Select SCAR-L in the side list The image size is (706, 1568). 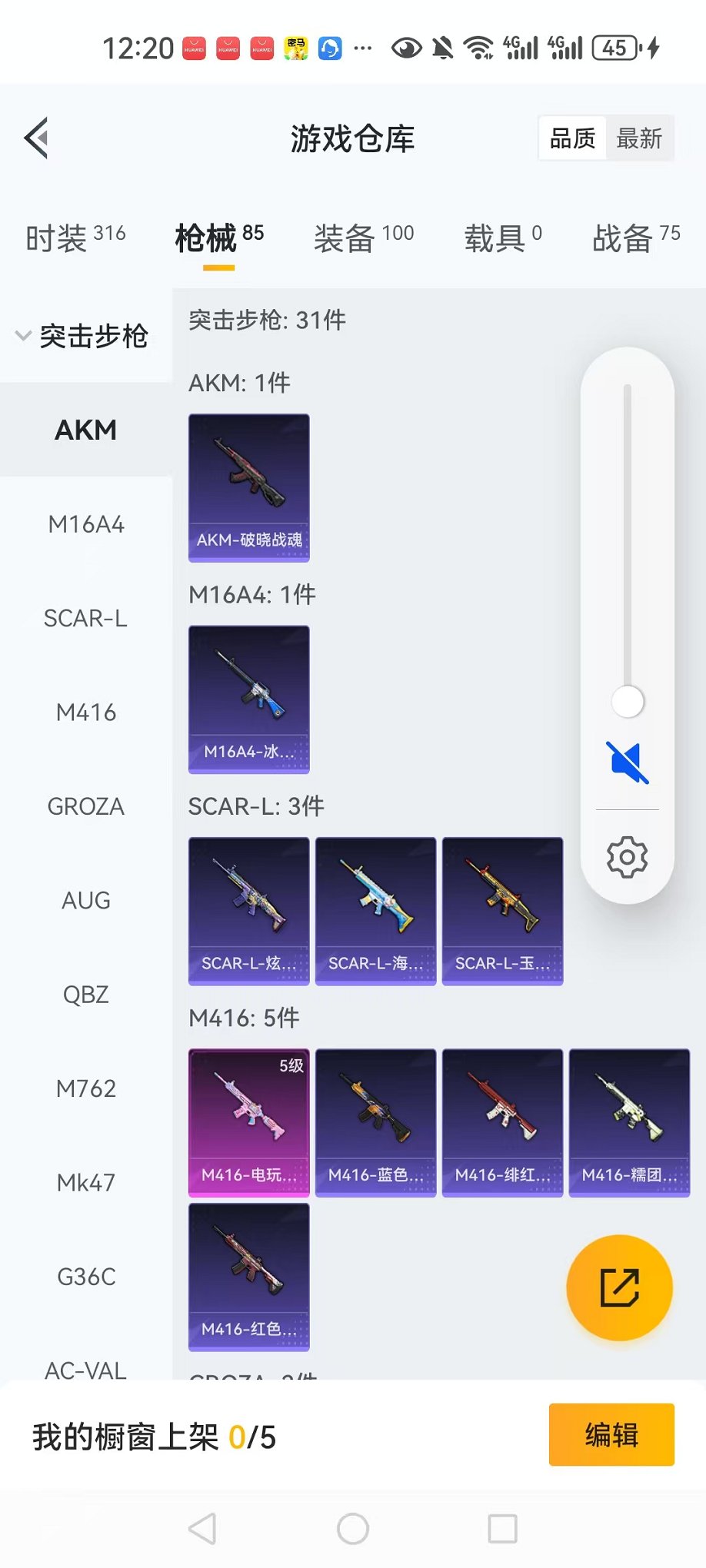(86, 618)
